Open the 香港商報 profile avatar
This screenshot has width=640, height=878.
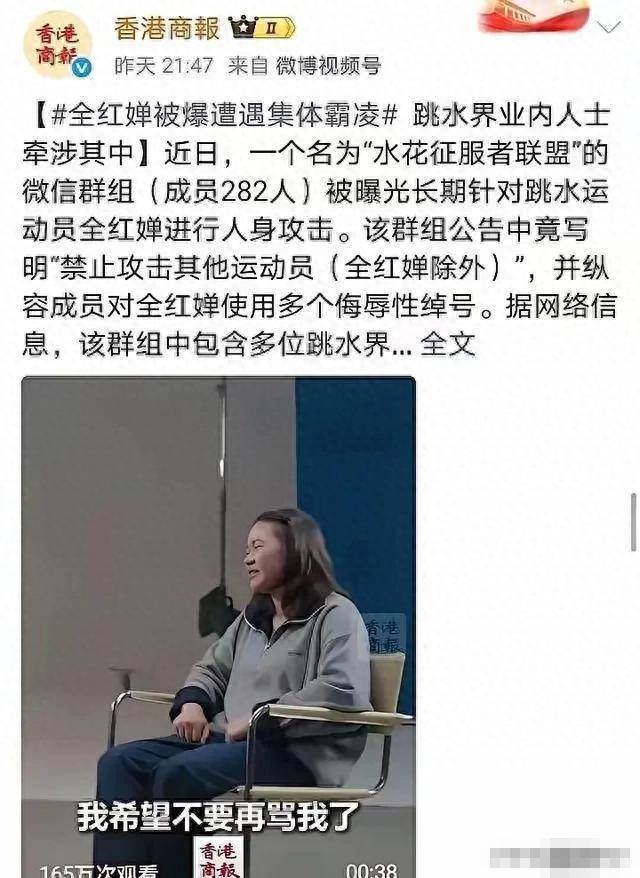pyautogui.click(x=57, y=43)
